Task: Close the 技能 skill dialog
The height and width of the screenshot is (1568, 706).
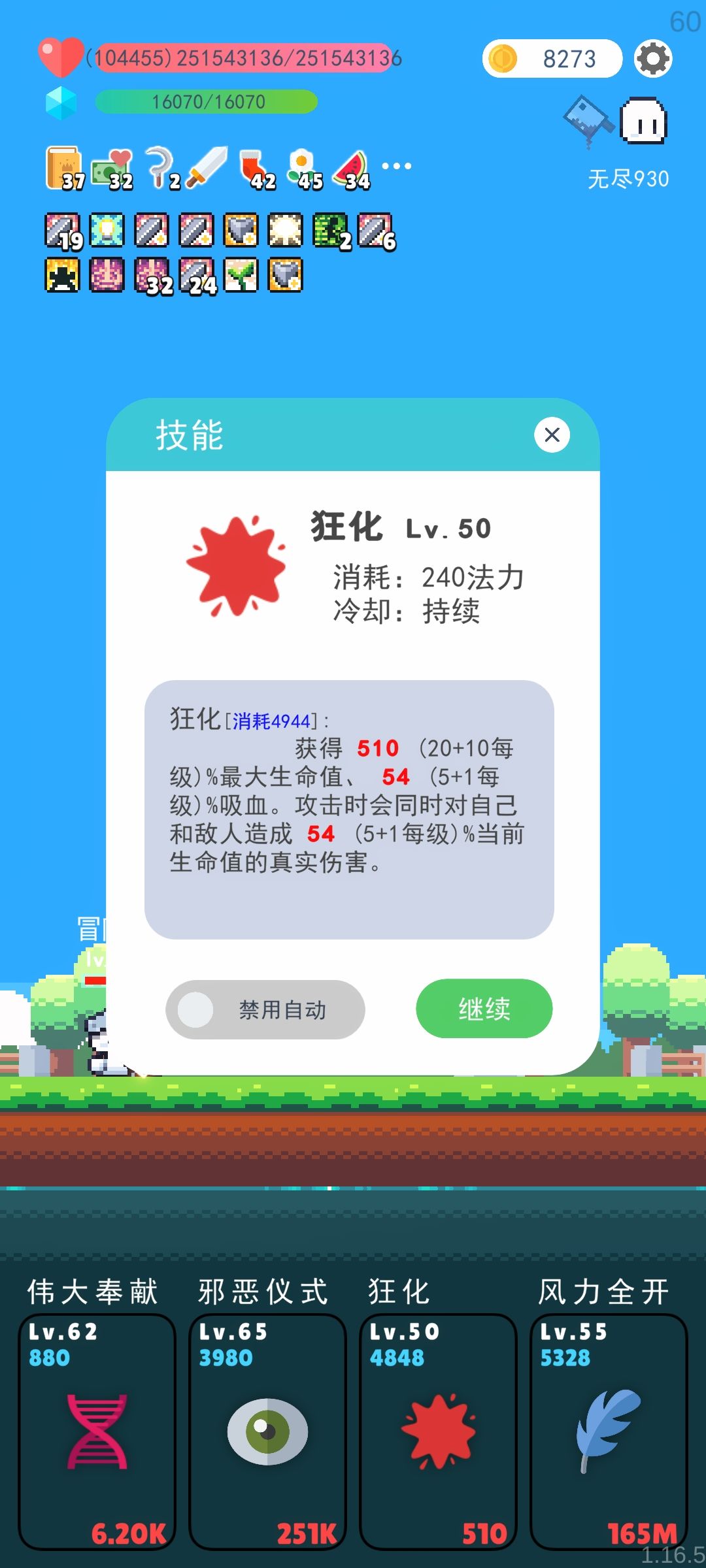Action: click(552, 434)
